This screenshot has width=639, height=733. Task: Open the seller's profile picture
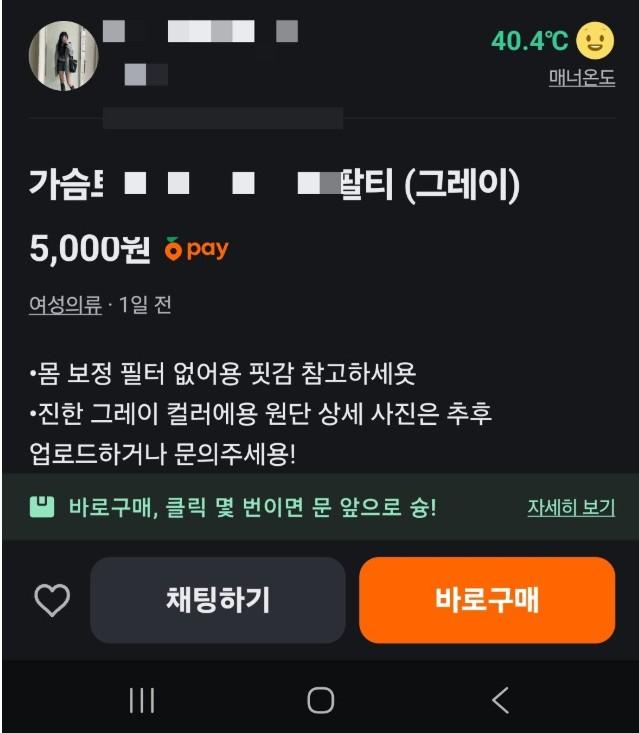63,57
